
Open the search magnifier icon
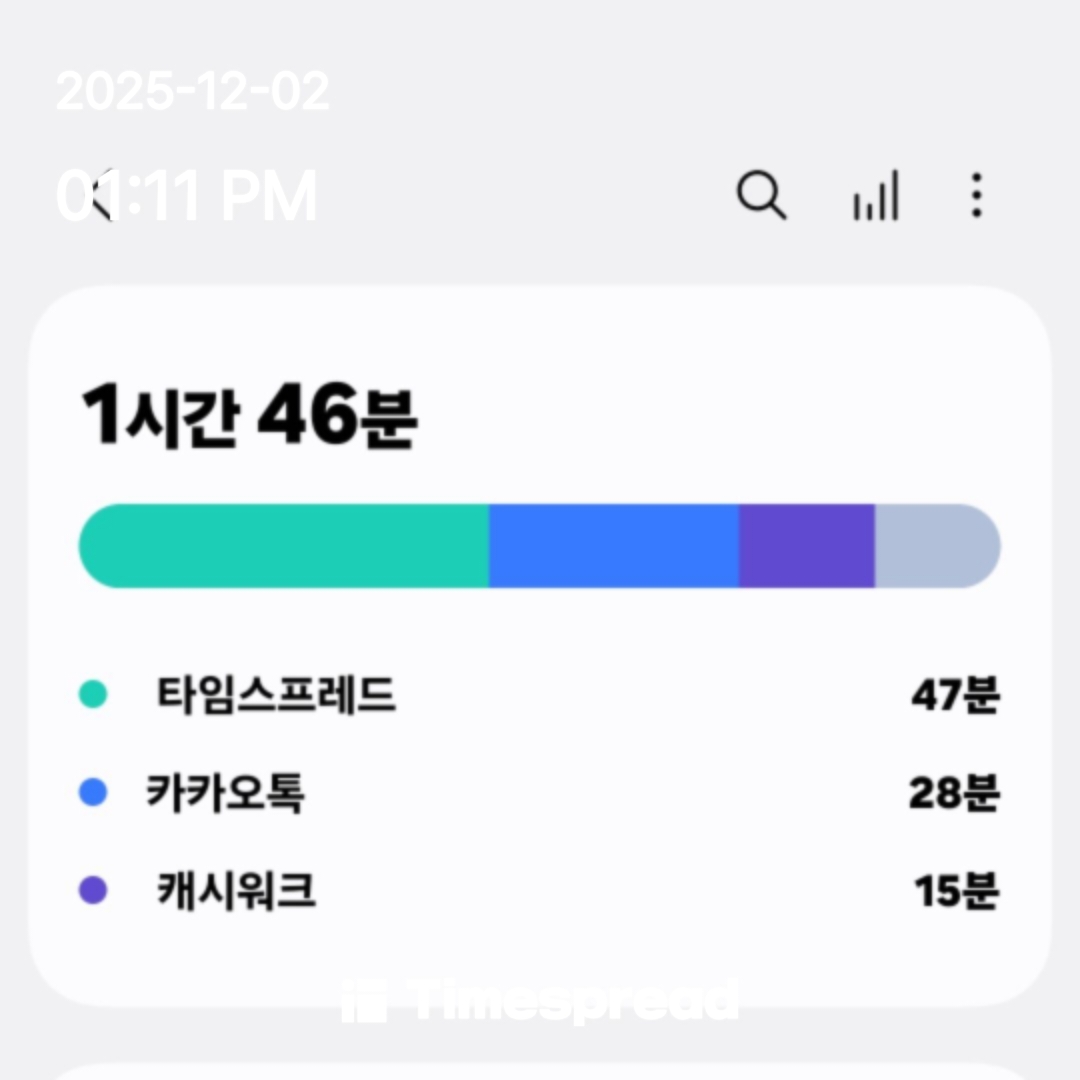[x=761, y=195]
